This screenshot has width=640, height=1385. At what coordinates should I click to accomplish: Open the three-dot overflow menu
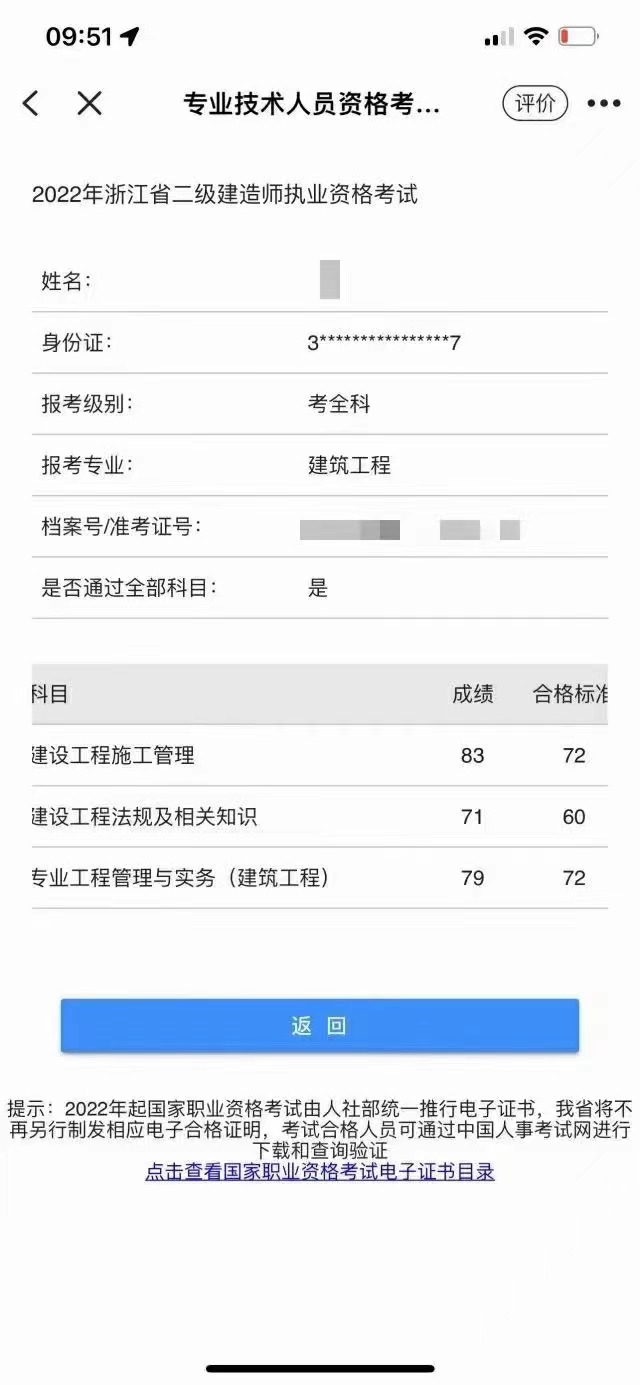pyautogui.click(x=603, y=103)
